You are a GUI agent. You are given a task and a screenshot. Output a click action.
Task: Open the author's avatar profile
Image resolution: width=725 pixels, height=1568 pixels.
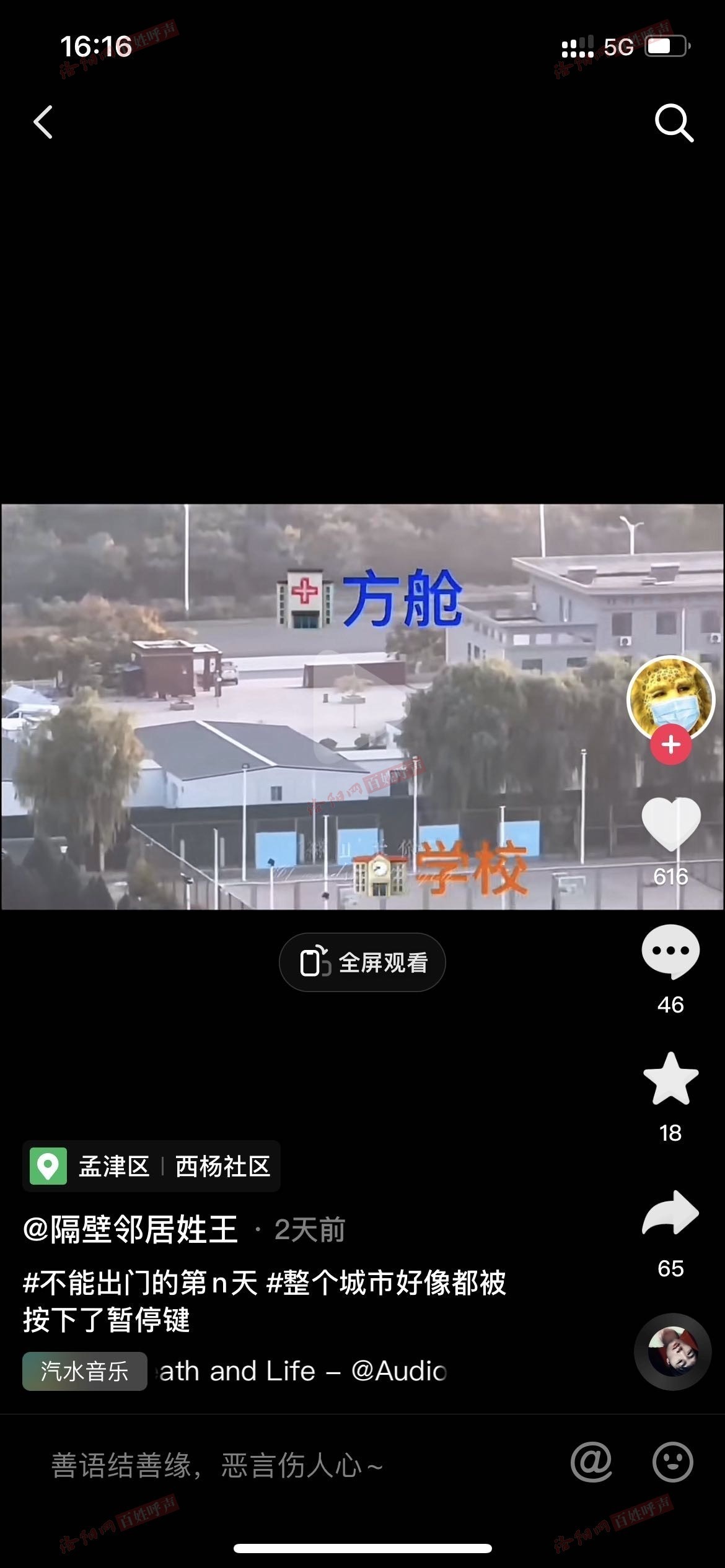coord(670,697)
